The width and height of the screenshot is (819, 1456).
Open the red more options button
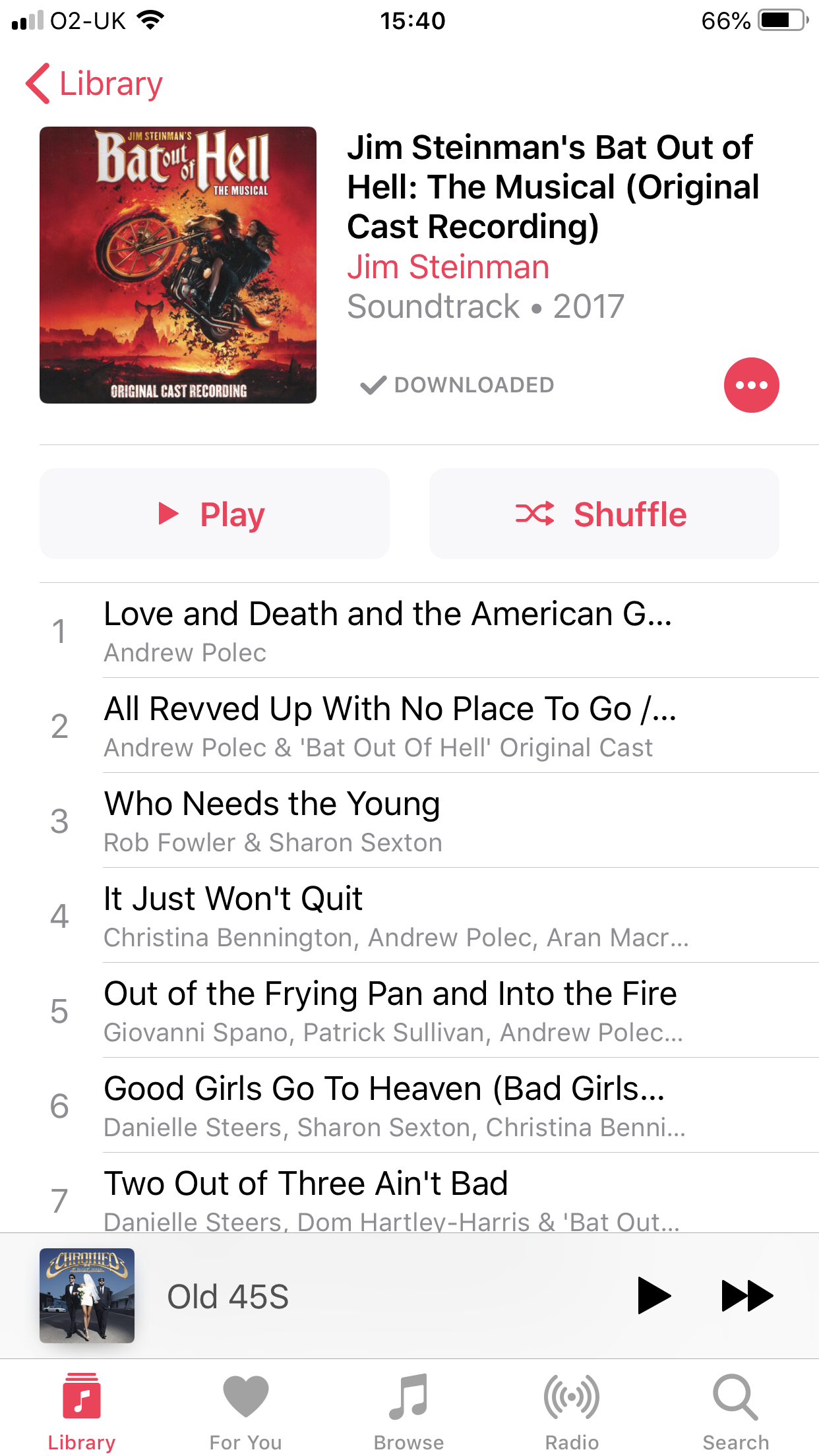coord(751,385)
